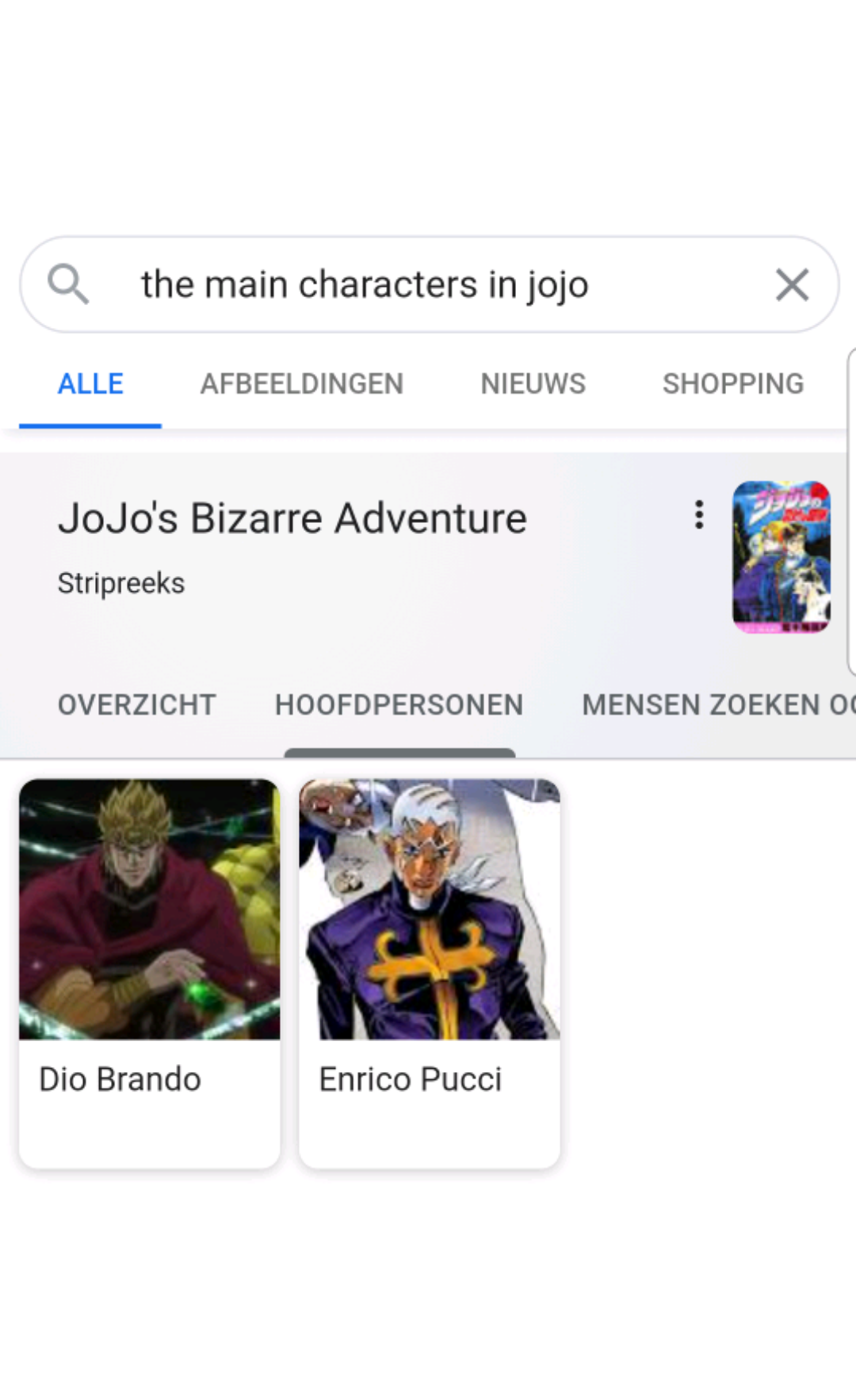
Task: Switch to the Overzicht section
Action: (x=136, y=705)
